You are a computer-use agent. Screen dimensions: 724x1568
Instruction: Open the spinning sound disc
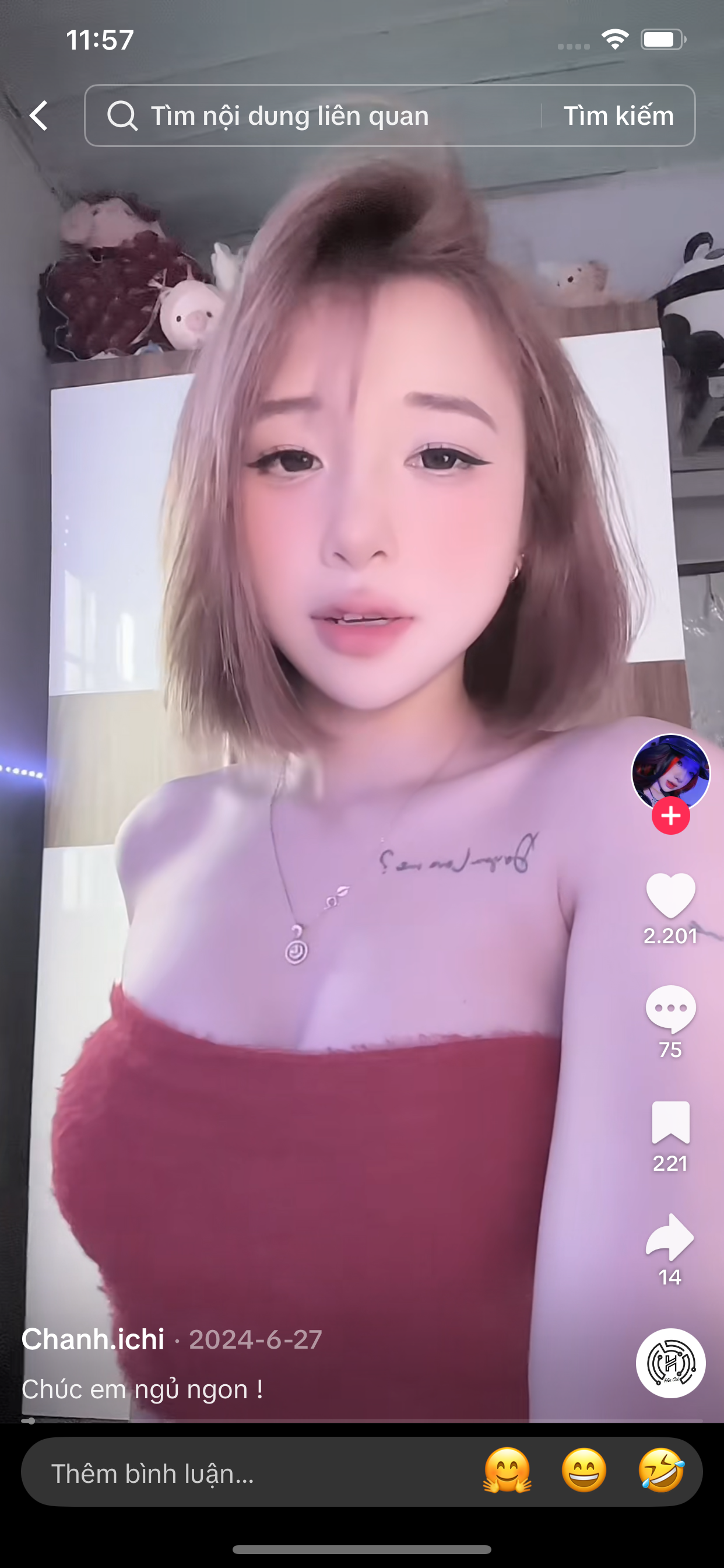[670, 1363]
